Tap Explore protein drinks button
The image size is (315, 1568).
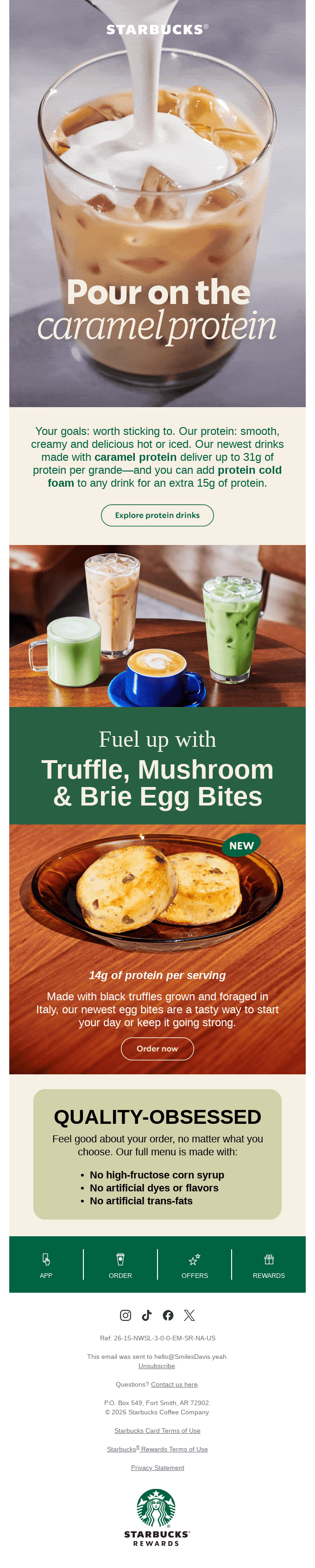click(157, 515)
